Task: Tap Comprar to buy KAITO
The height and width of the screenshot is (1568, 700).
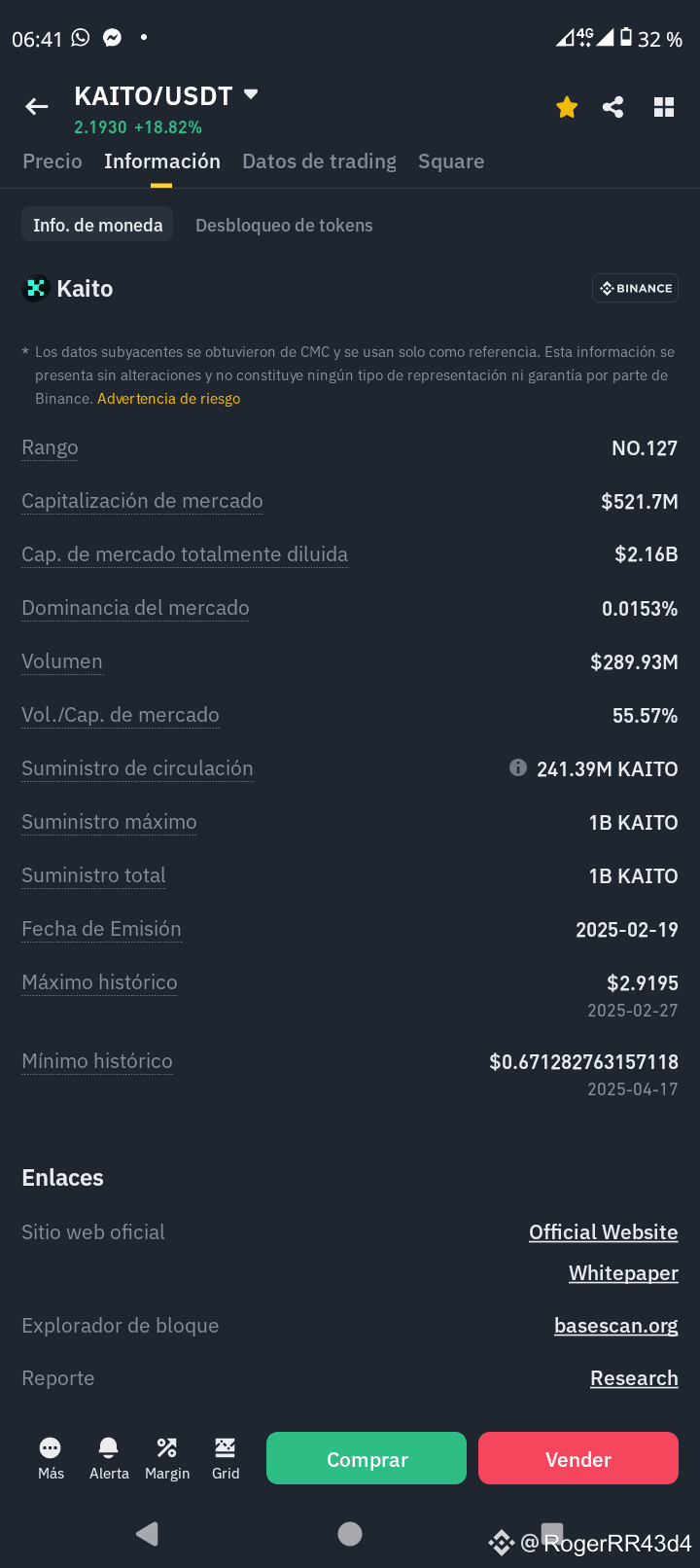Action: coord(367,1458)
